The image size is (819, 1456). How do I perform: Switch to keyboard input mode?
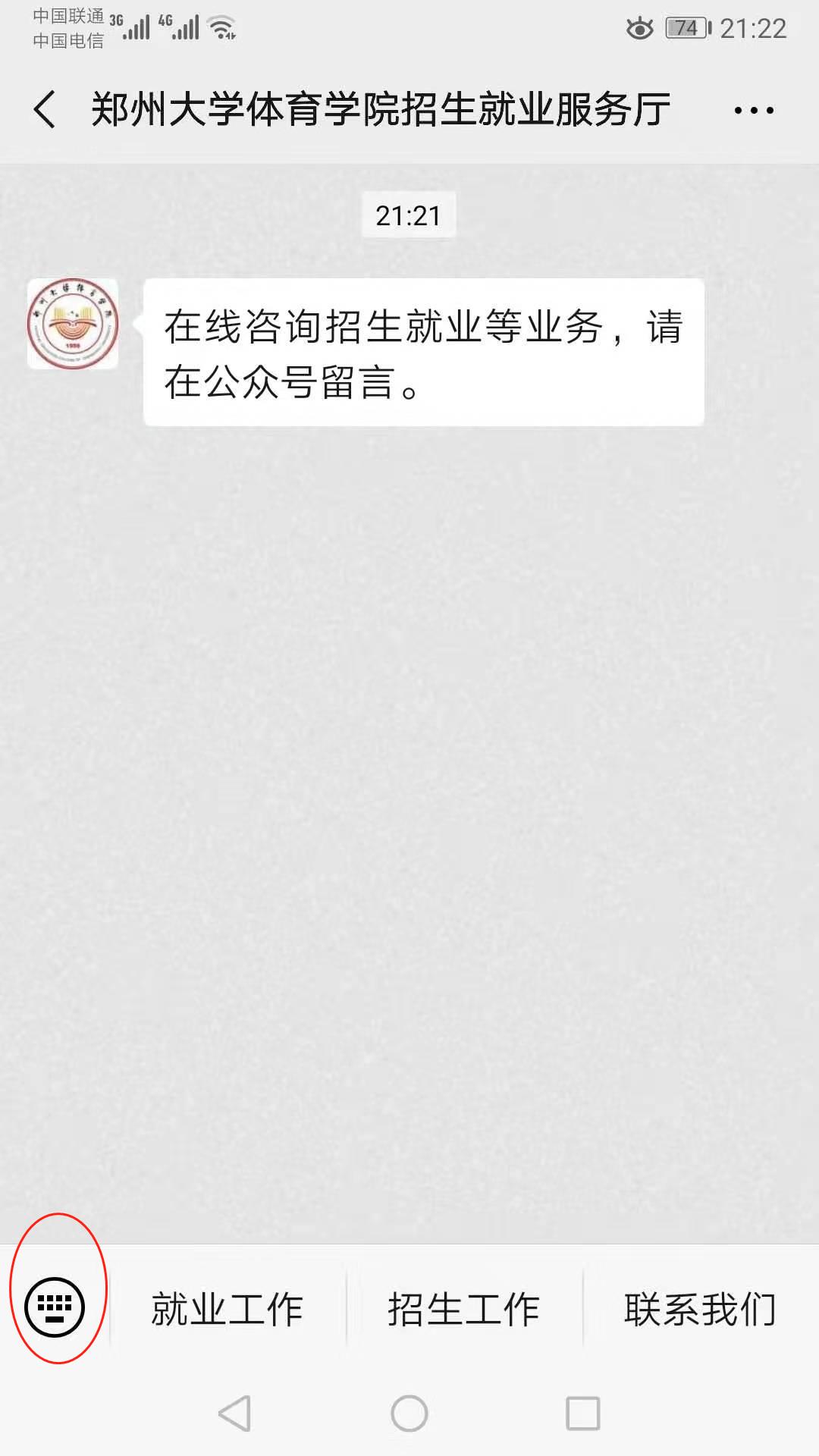55,1307
